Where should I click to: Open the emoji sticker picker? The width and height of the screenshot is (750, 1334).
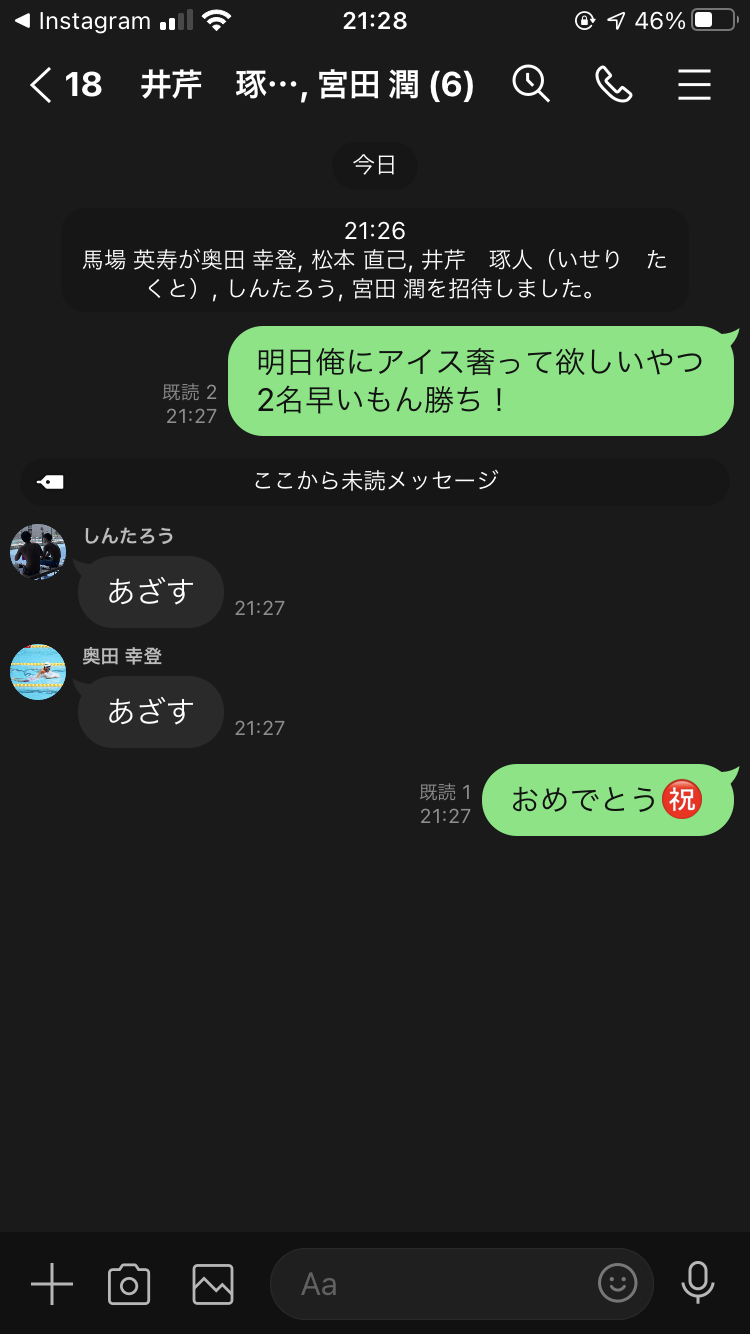click(617, 1282)
